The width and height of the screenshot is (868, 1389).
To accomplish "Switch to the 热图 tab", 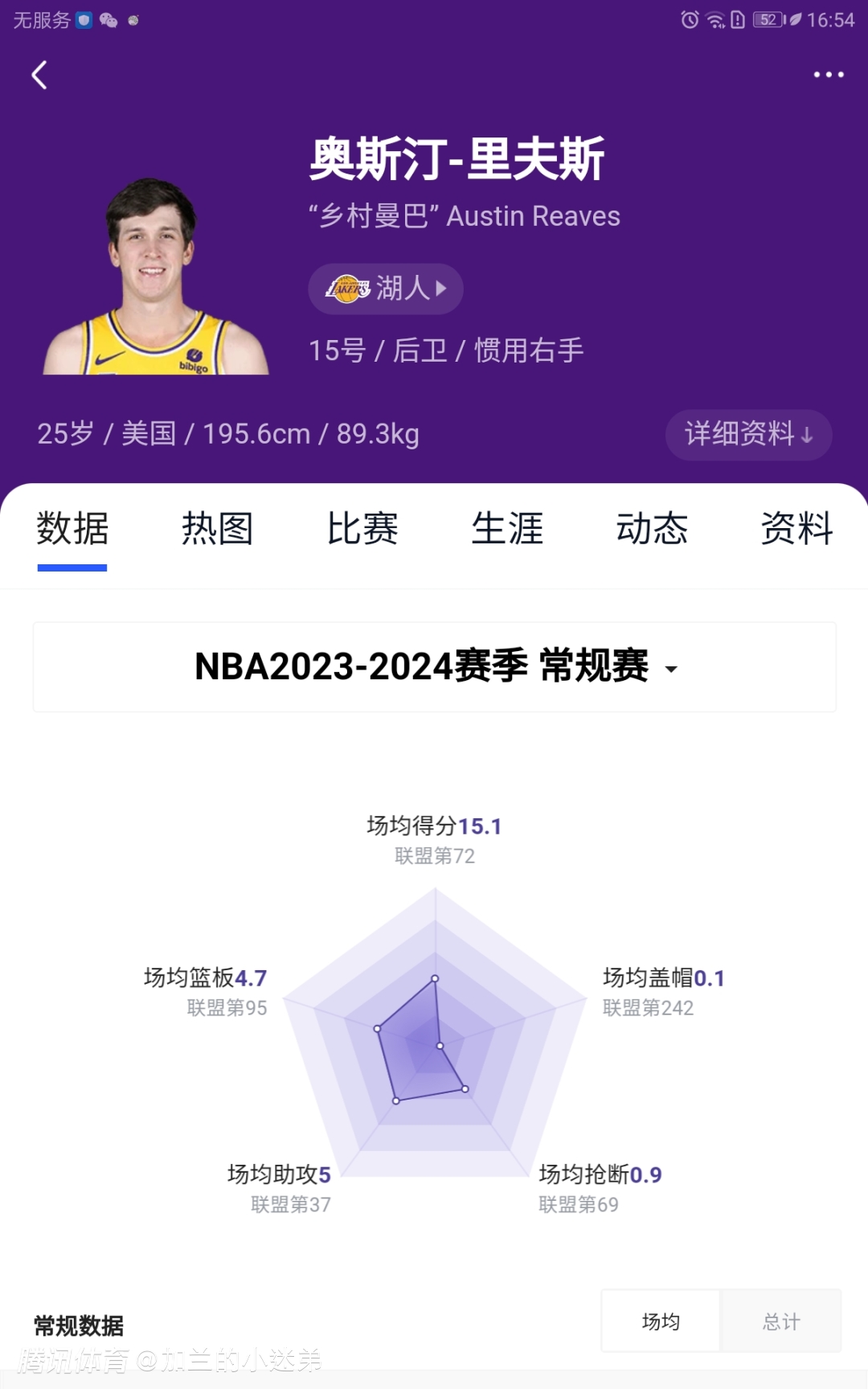I will [217, 529].
